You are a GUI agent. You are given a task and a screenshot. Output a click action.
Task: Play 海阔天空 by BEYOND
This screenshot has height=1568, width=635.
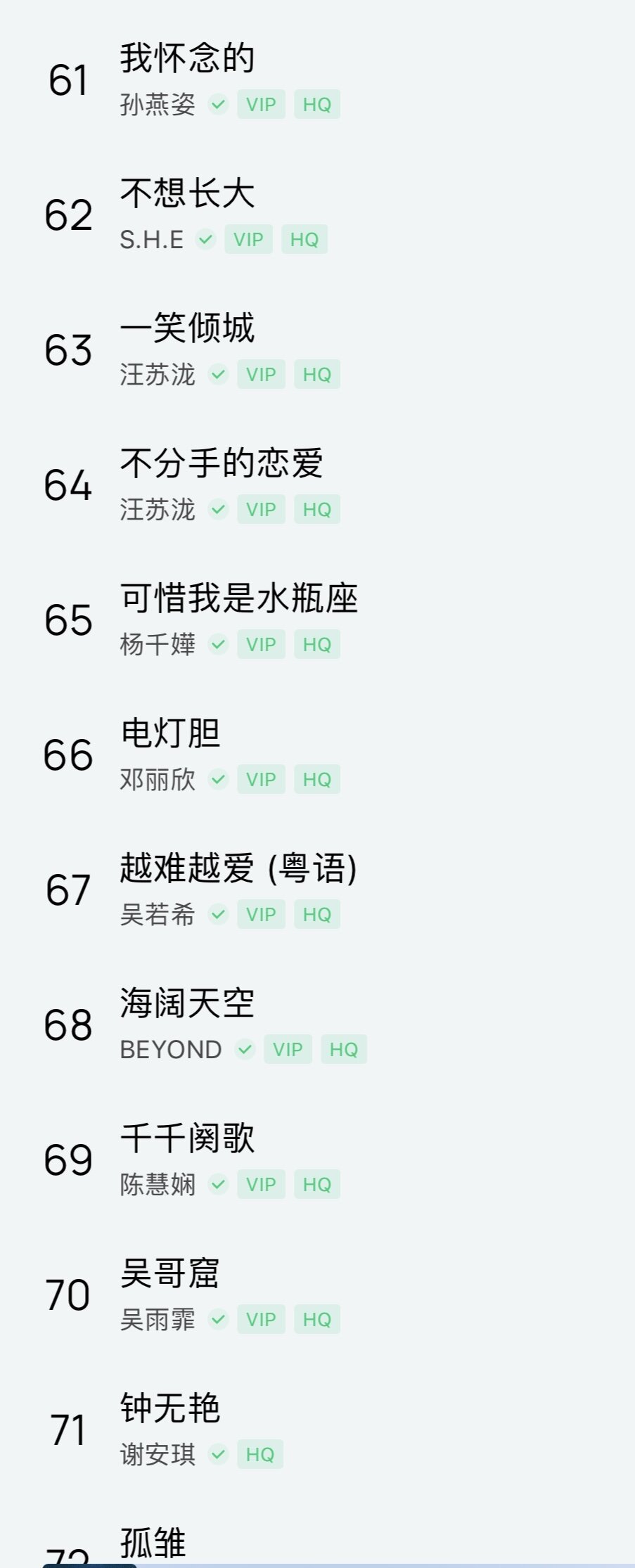coord(187,1003)
